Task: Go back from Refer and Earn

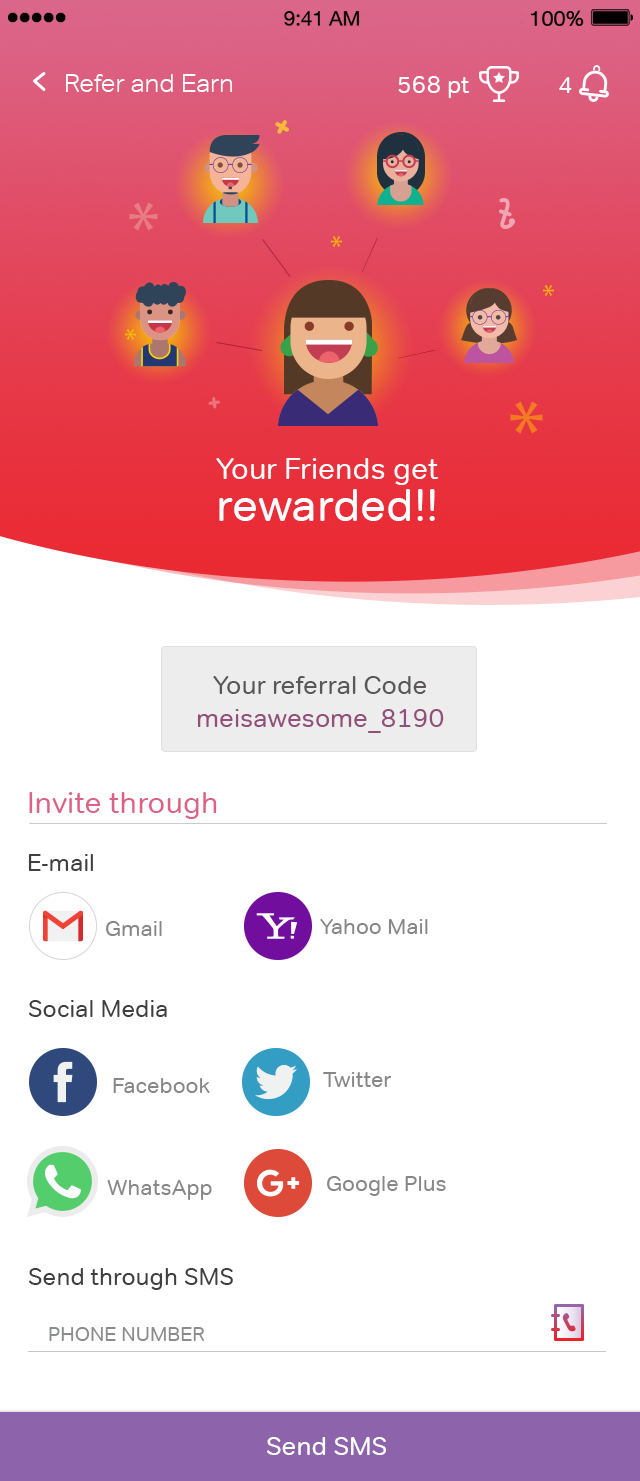Action: 40,83
